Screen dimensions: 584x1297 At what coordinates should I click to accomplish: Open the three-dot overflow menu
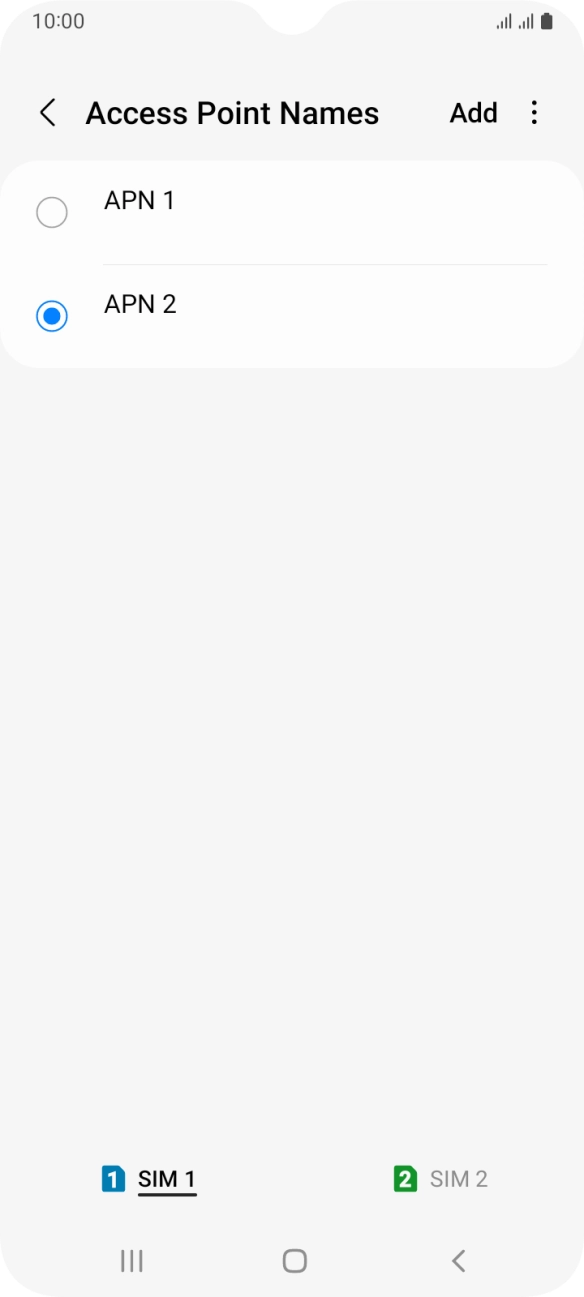(x=534, y=113)
